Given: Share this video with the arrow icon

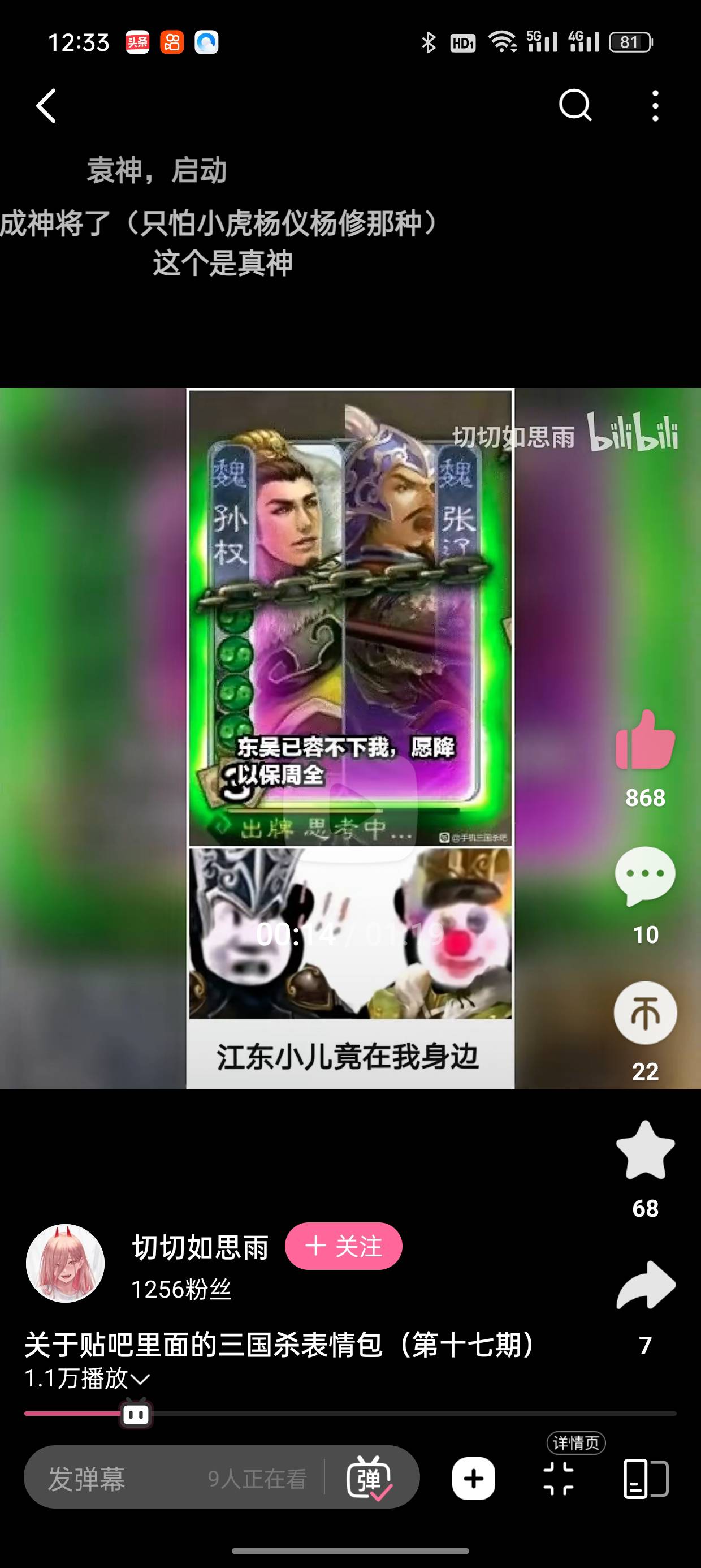Looking at the screenshot, I should 645,1286.
